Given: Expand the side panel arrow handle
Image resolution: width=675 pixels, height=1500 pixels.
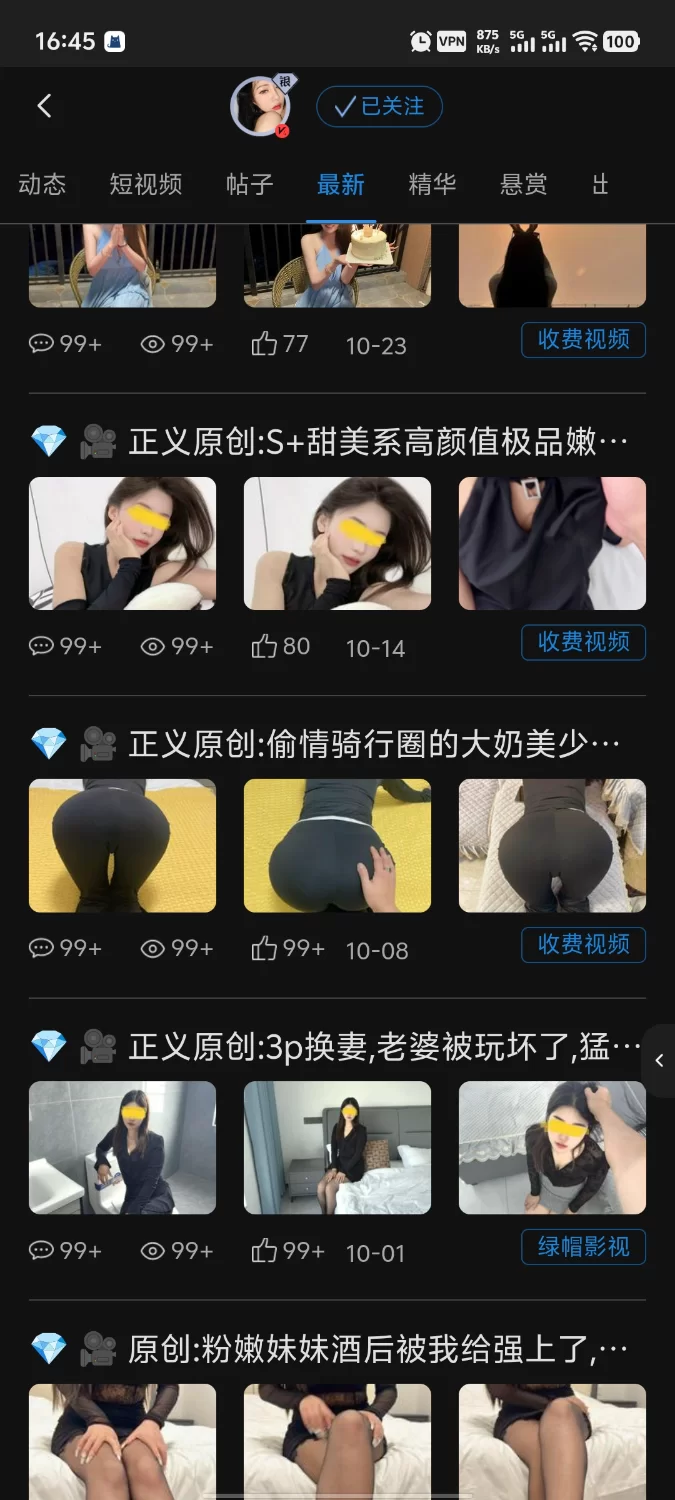Looking at the screenshot, I should 659,1061.
